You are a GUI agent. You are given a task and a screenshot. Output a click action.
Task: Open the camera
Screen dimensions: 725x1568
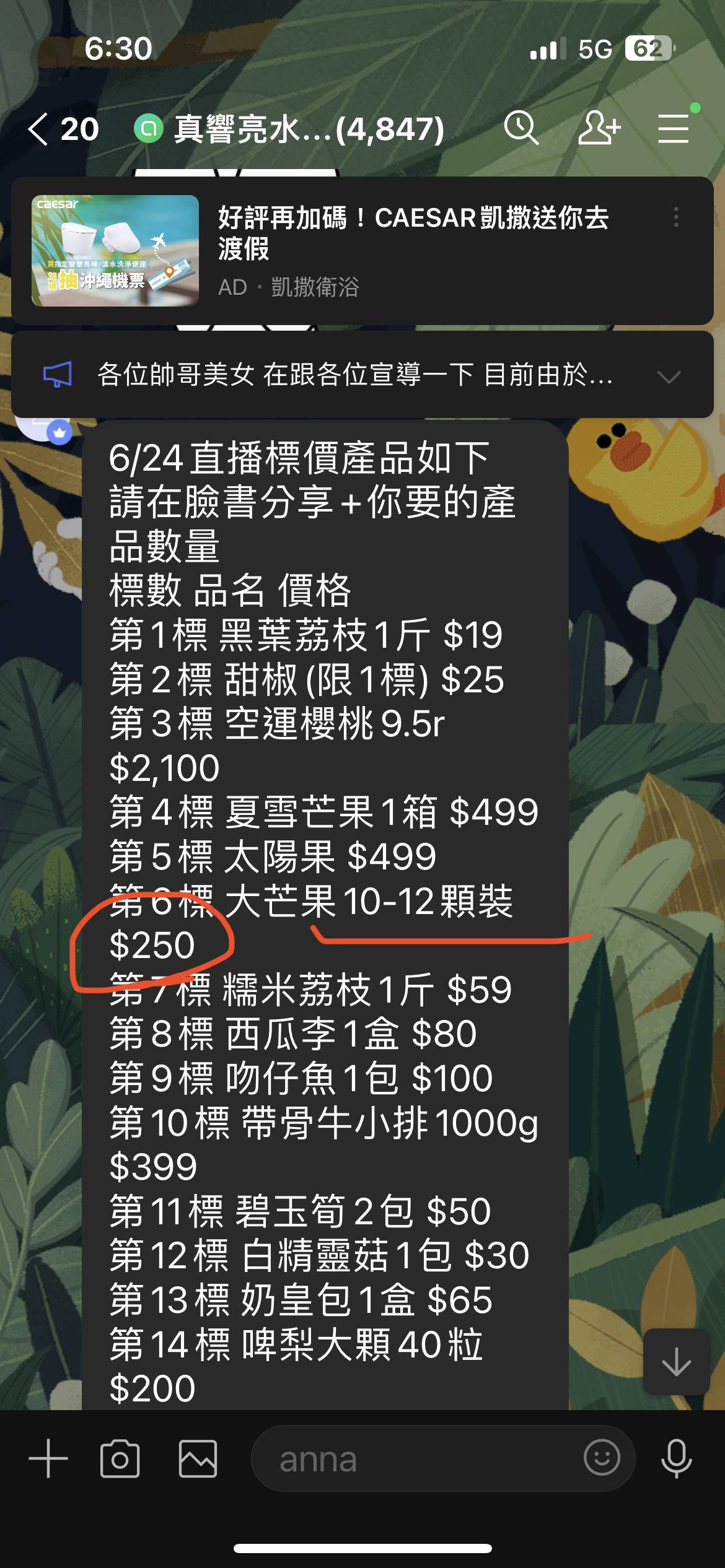(120, 1458)
